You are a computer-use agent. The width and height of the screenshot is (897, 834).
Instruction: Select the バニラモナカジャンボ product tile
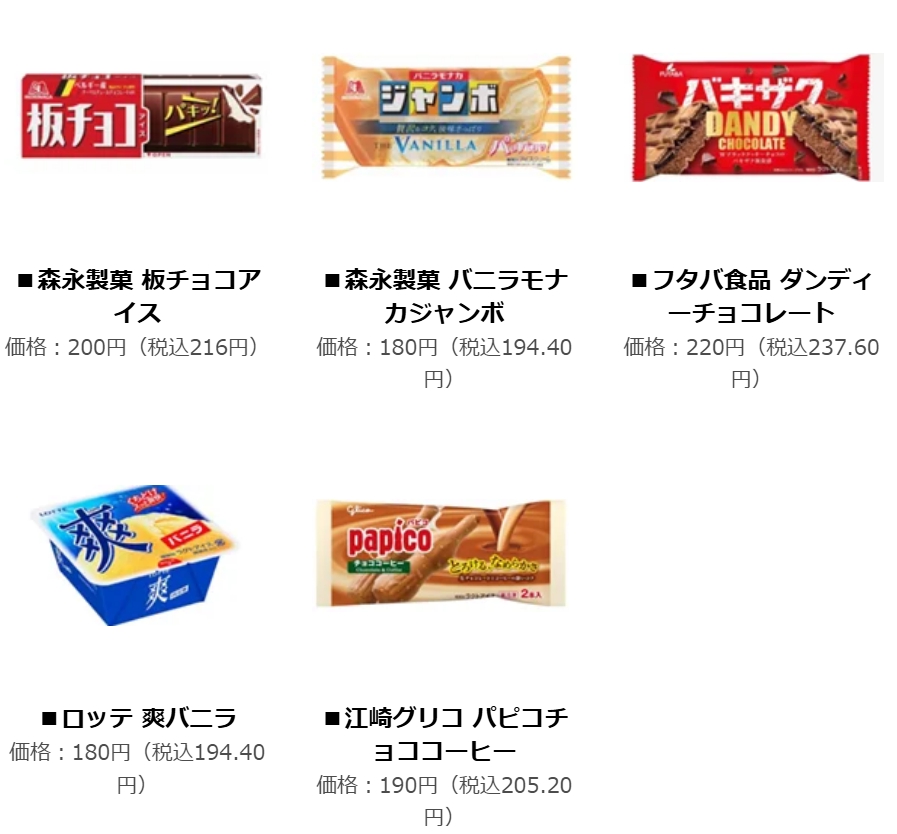(x=446, y=118)
